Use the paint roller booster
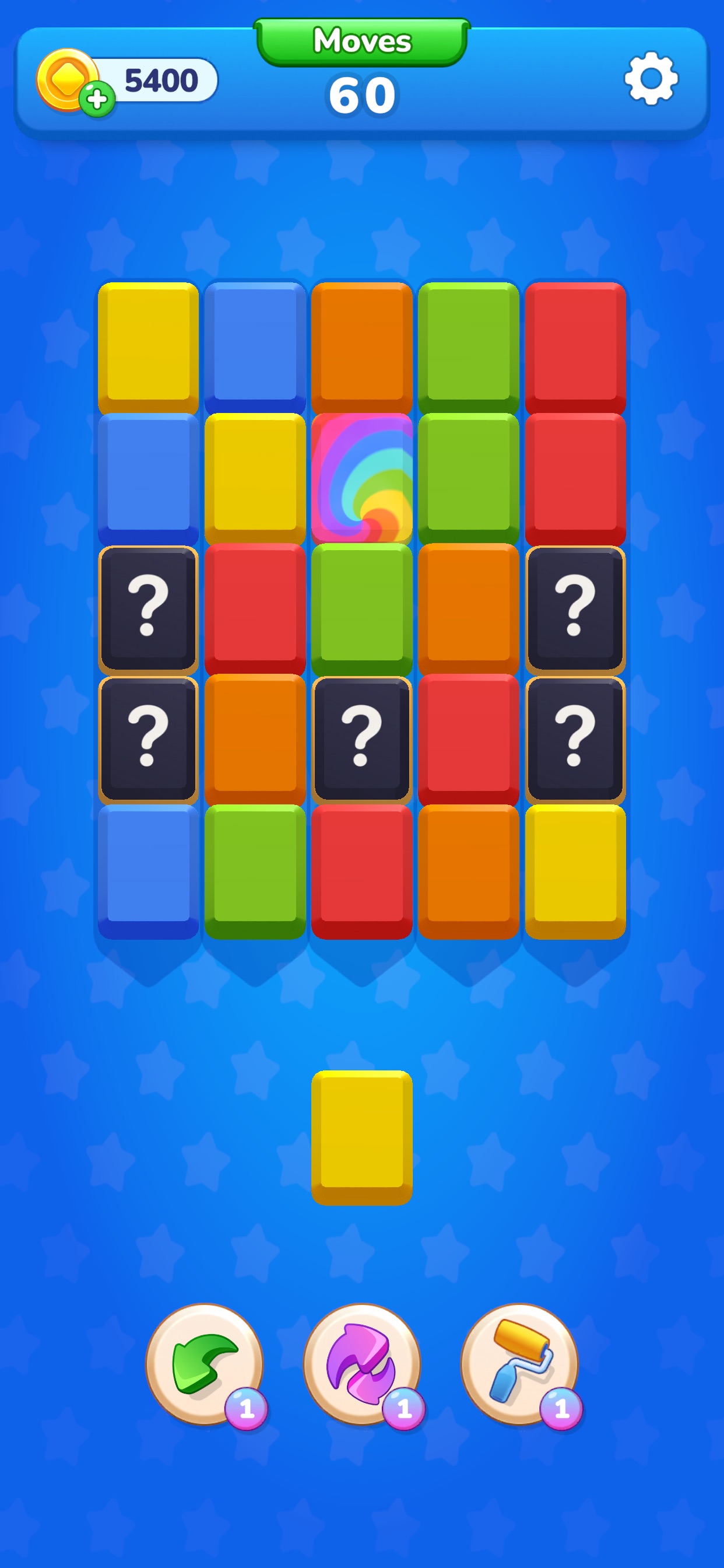The image size is (724, 1568). [x=519, y=1364]
